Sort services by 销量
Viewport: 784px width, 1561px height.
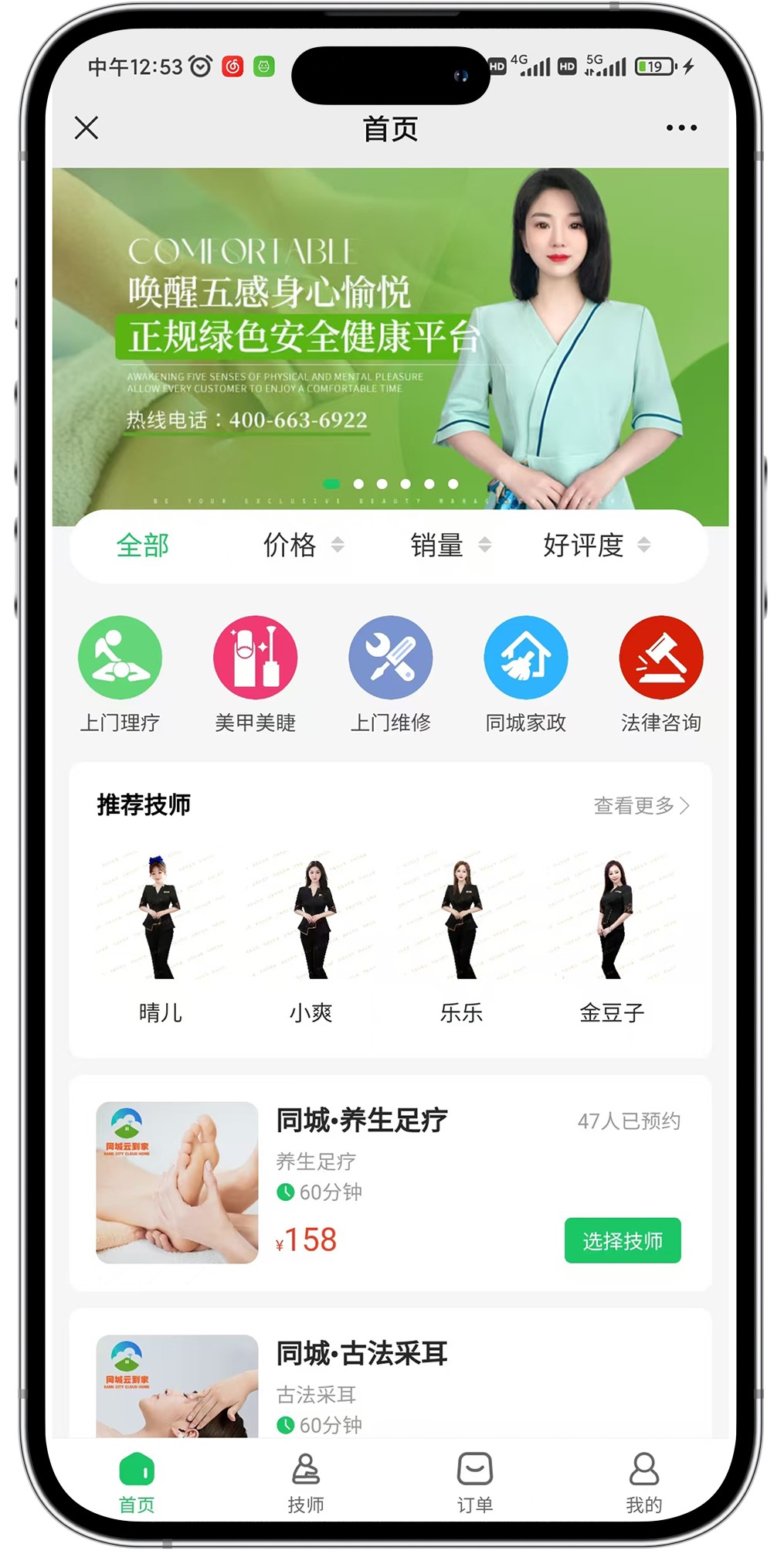click(x=450, y=546)
